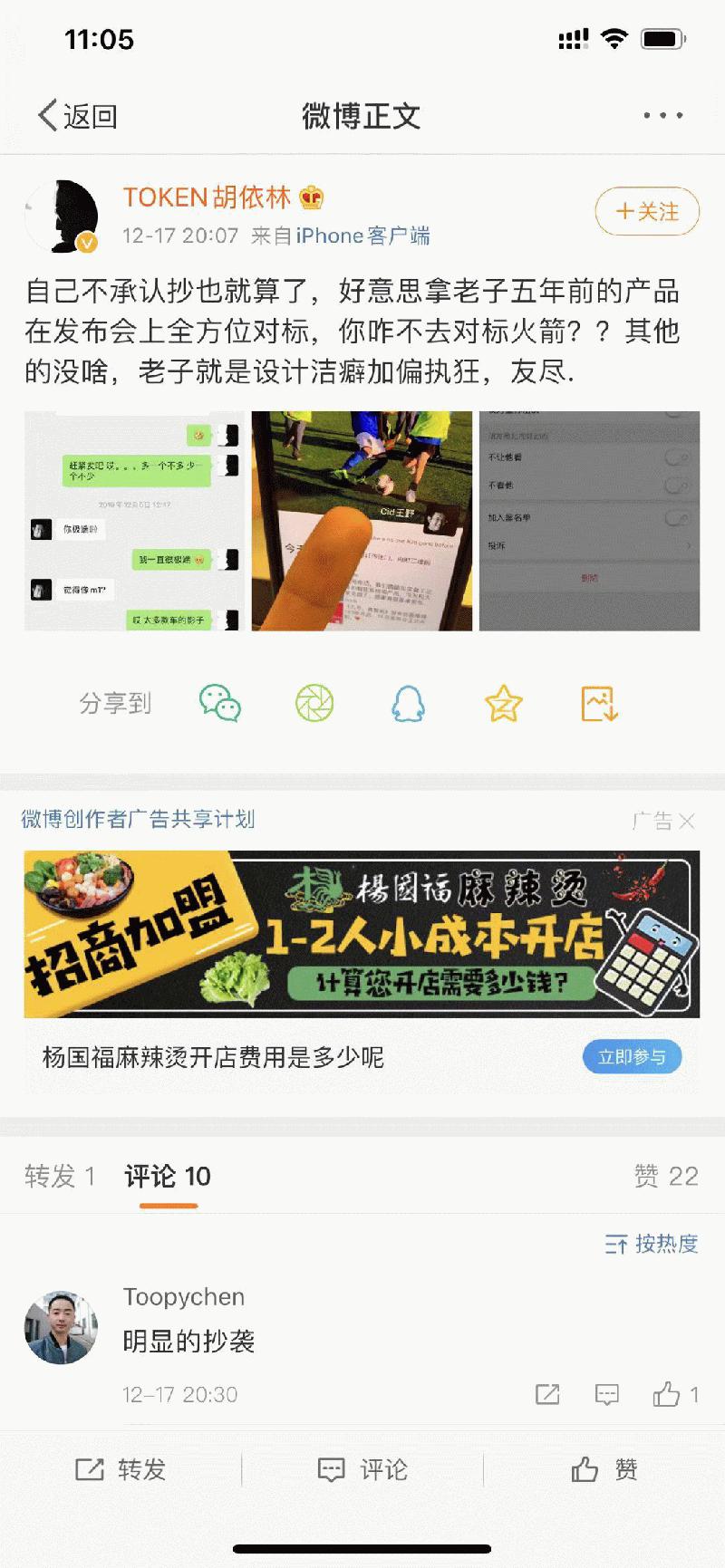The height and width of the screenshot is (1568, 725).
Task: Open the grey settings screenshot image
Action: point(589,521)
